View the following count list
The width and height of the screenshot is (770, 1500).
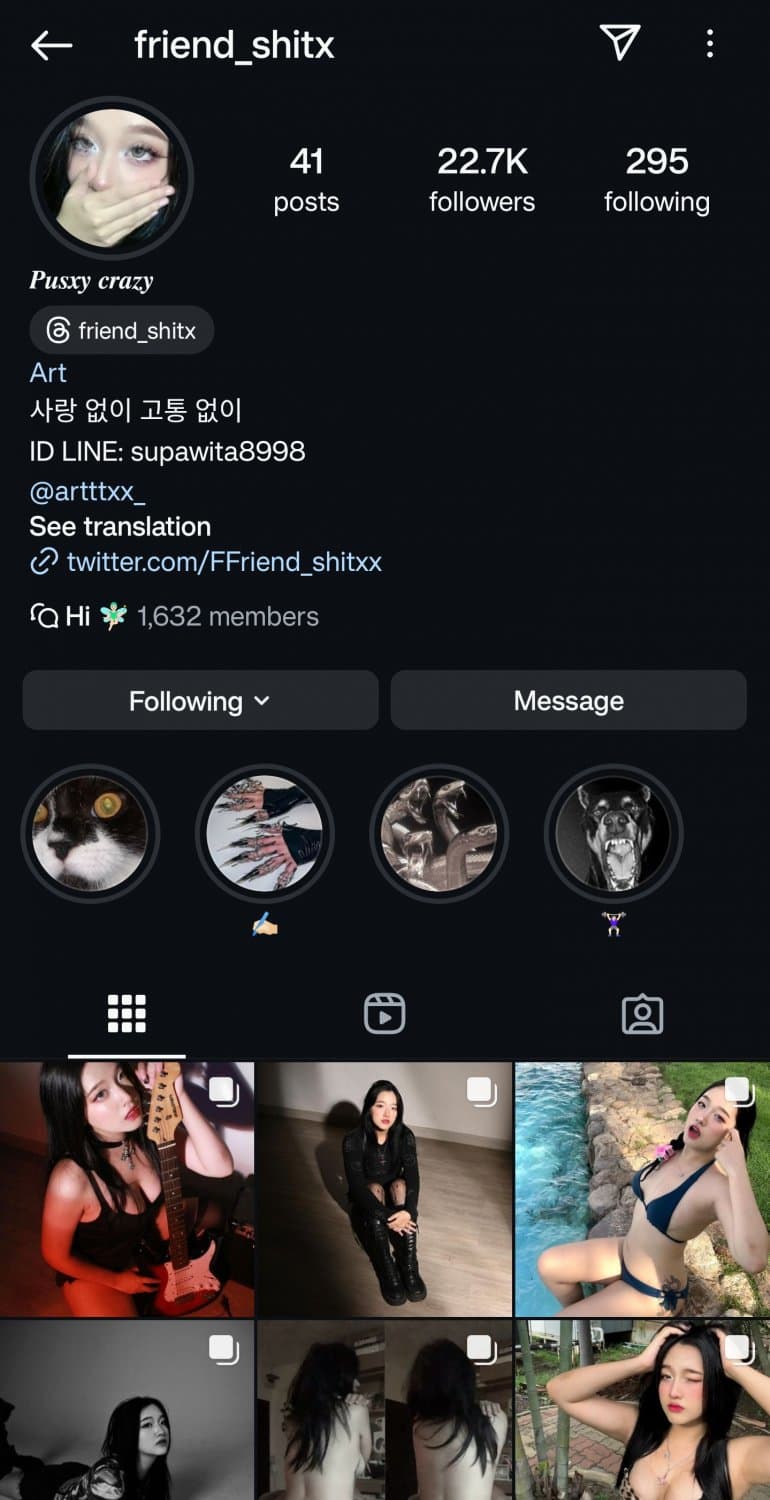point(656,178)
